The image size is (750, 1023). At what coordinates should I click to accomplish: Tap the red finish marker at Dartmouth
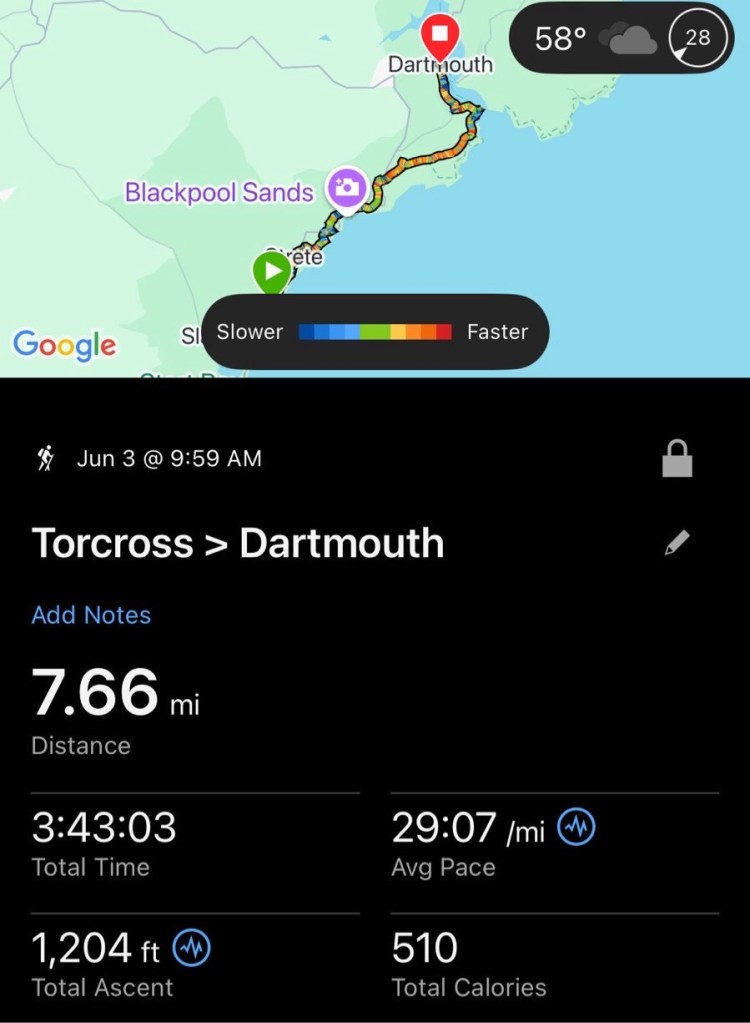[x=438, y=36]
